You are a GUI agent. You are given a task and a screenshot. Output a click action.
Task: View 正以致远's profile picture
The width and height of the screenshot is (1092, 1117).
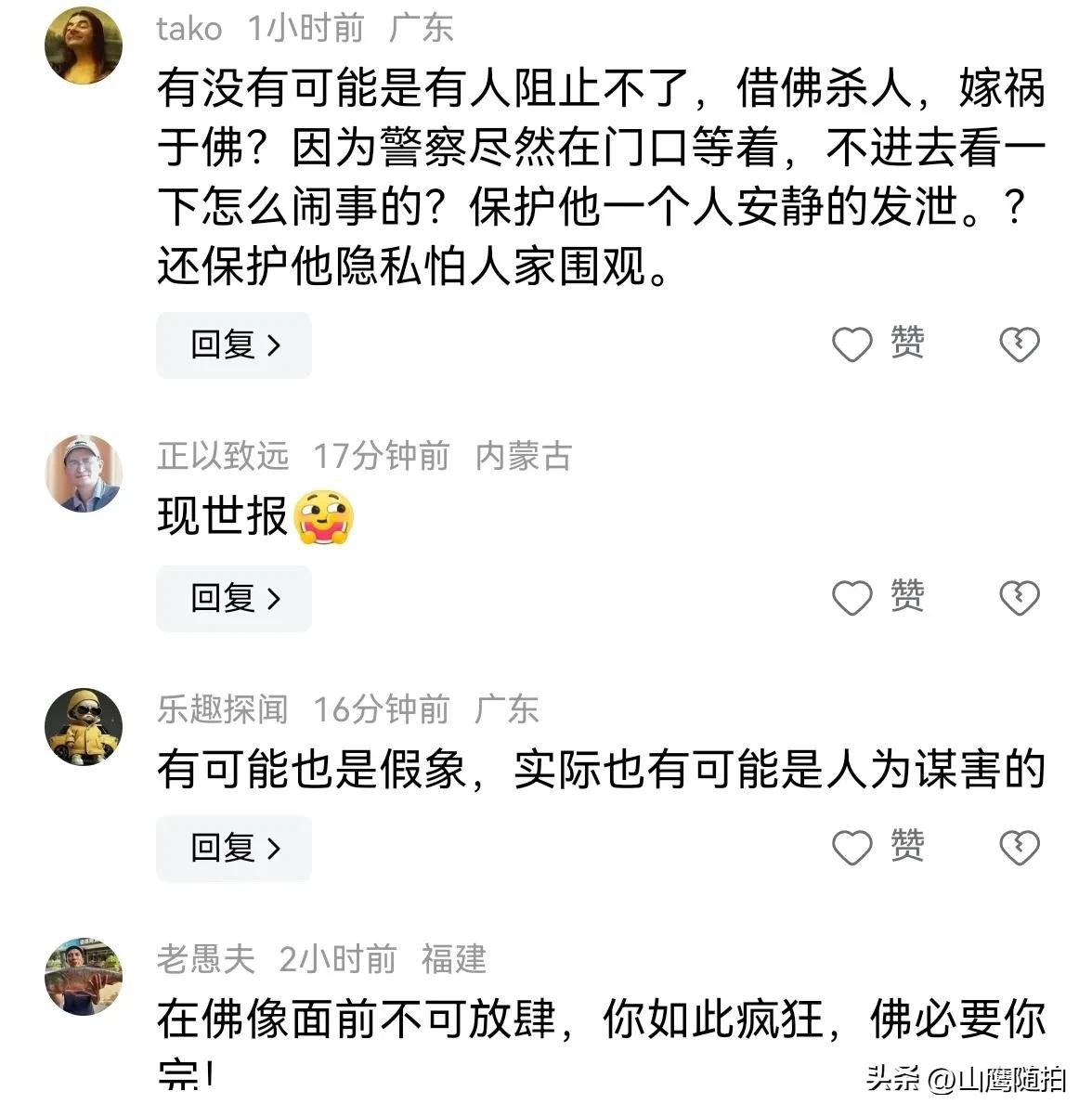pyautogui.click(x=84, y=473)
